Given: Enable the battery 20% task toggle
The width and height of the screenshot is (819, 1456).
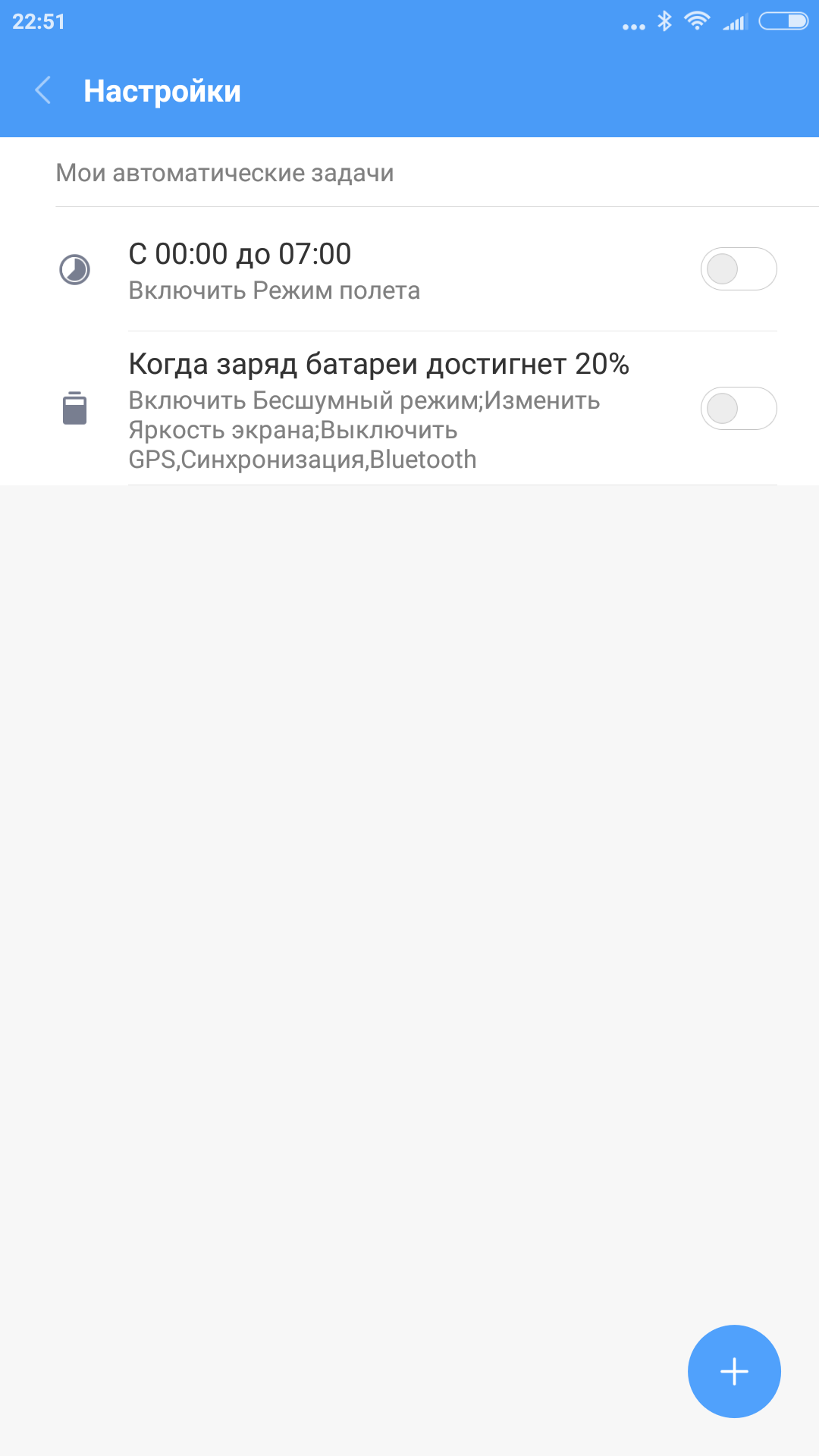Looking at the screenshot, I should (738, 409).
